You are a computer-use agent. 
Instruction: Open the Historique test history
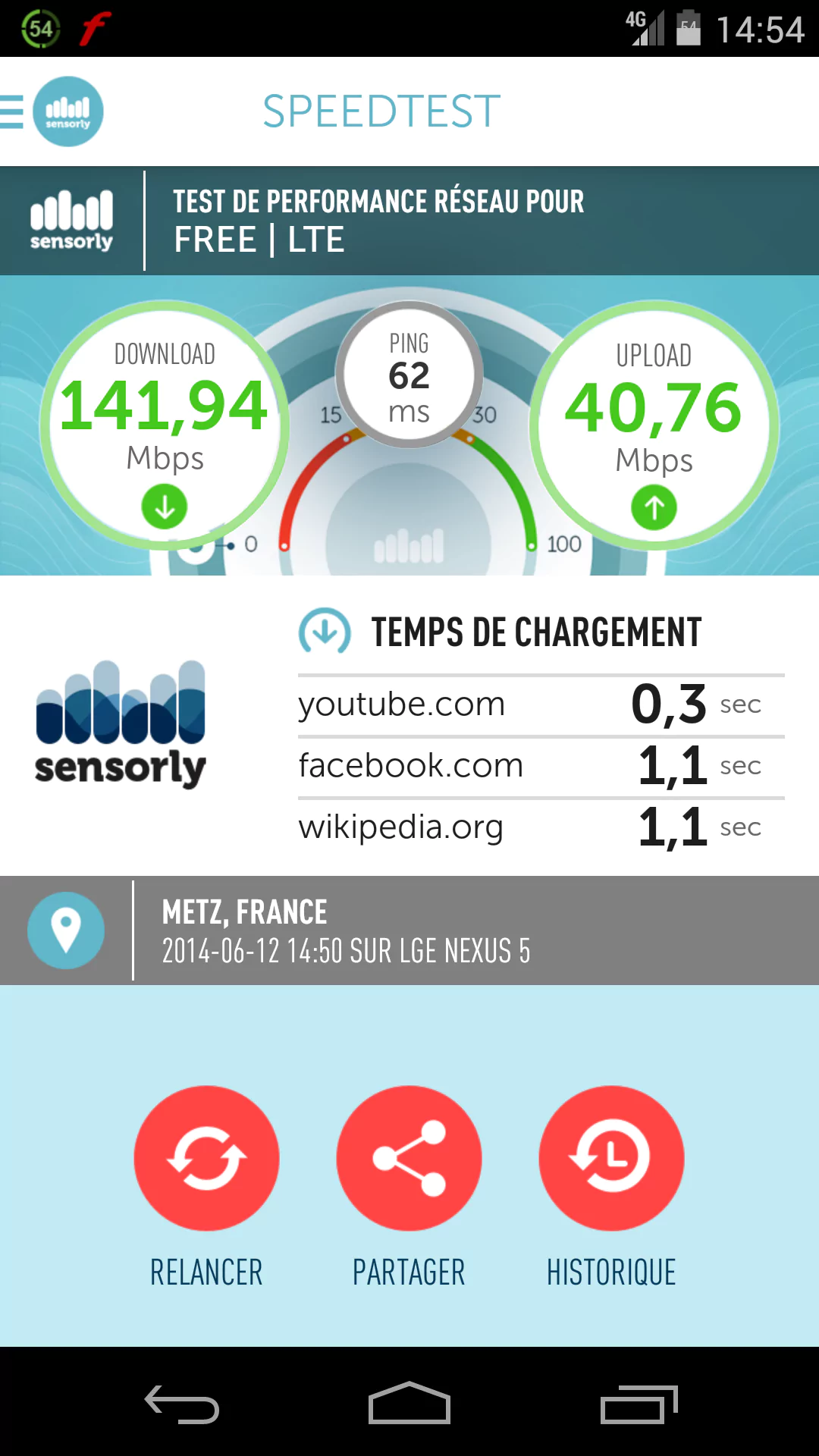[x=611, y=1158]
